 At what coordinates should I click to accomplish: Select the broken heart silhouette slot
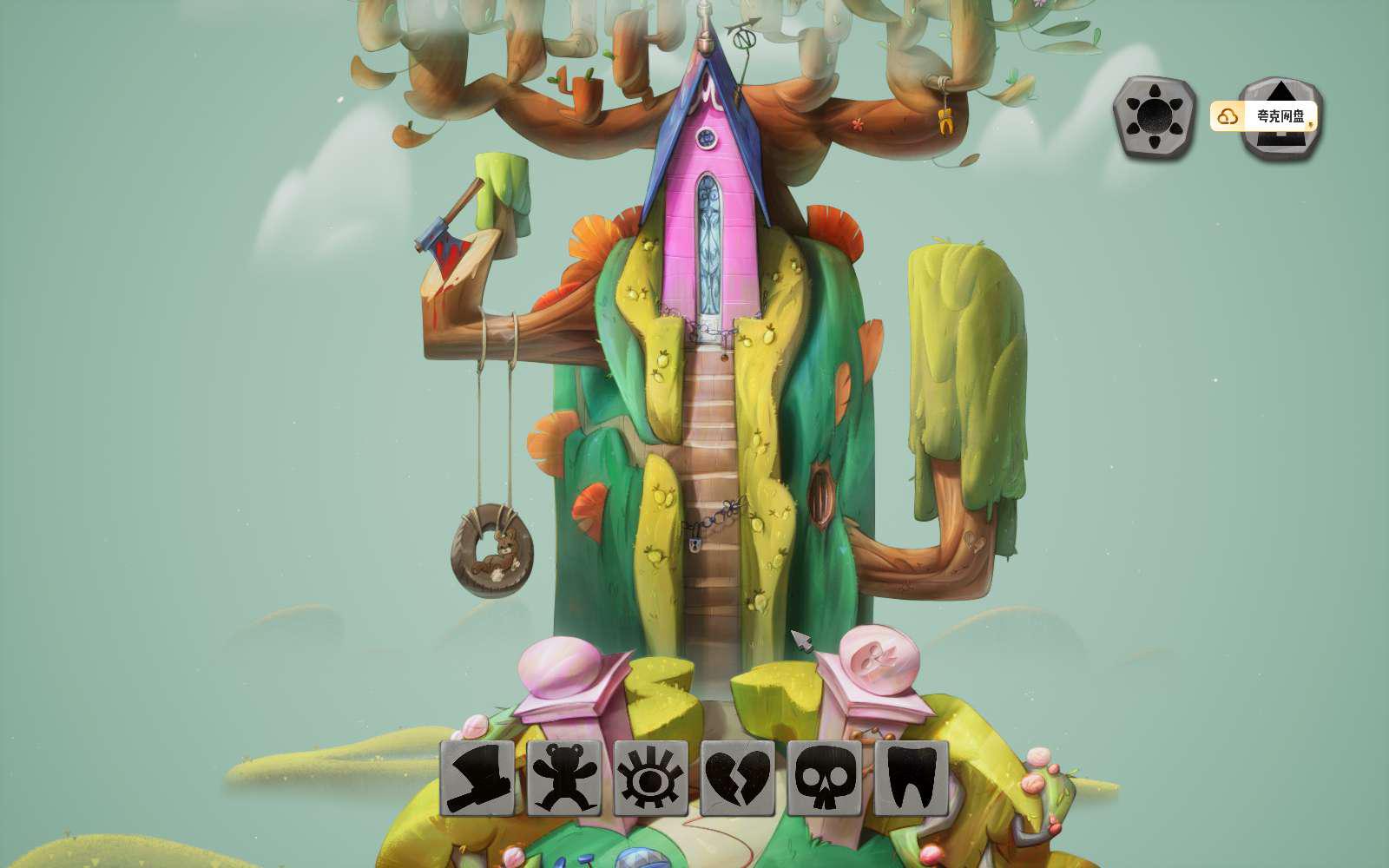click(737, 778)
